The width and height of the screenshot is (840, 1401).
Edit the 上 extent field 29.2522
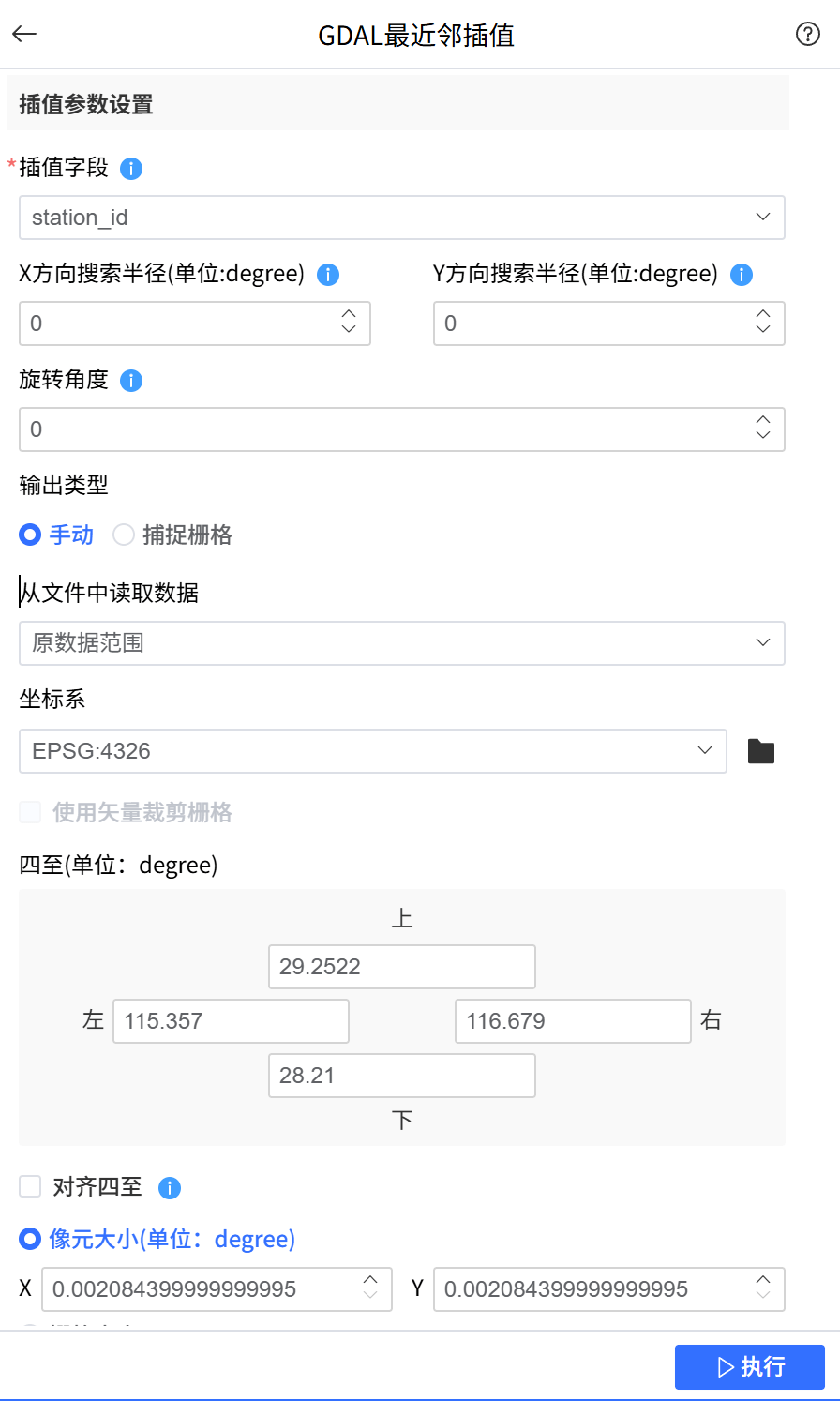point(401,967)
